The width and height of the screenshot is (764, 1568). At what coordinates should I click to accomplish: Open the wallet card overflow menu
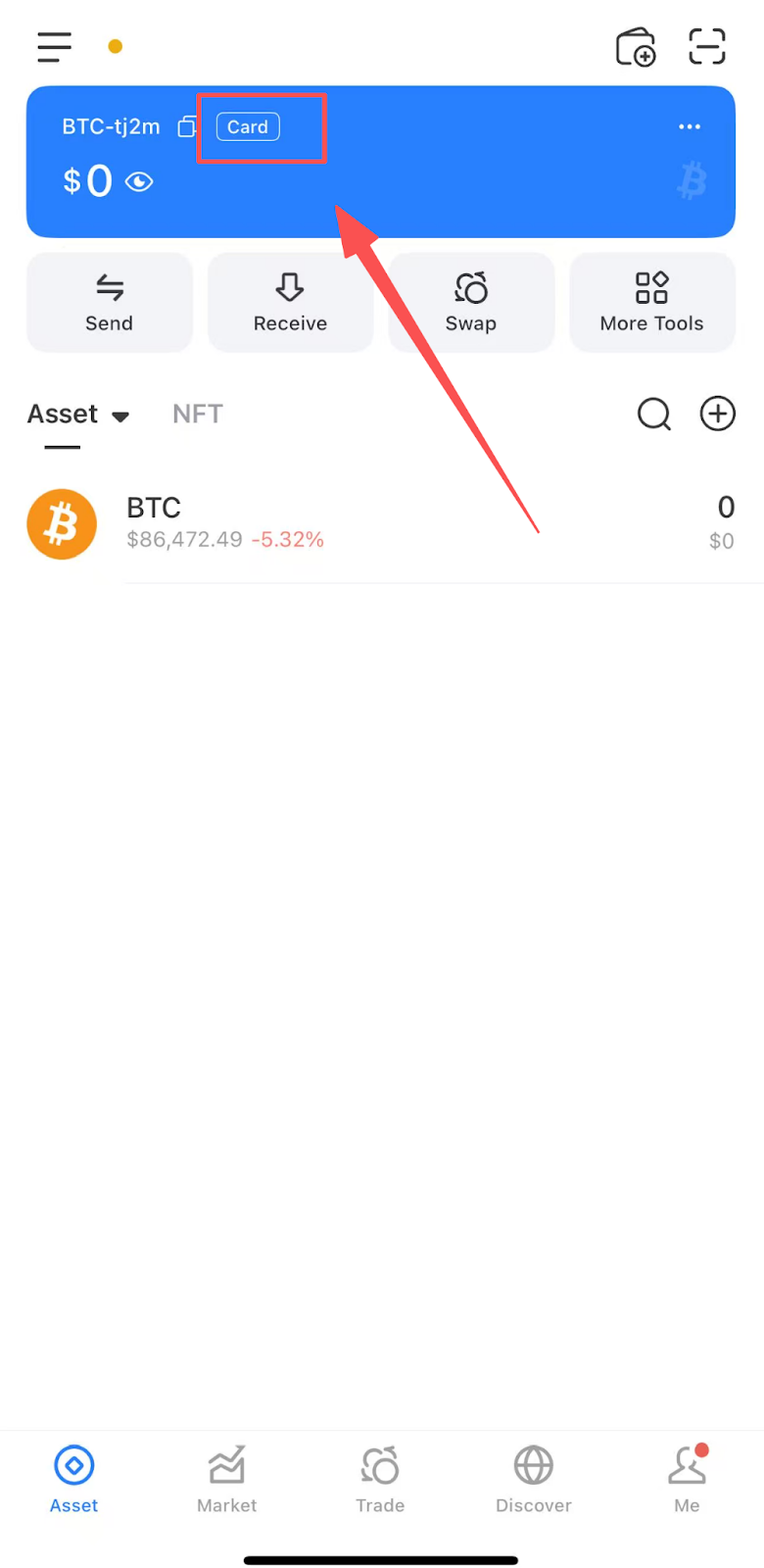(x=690, y=126)
